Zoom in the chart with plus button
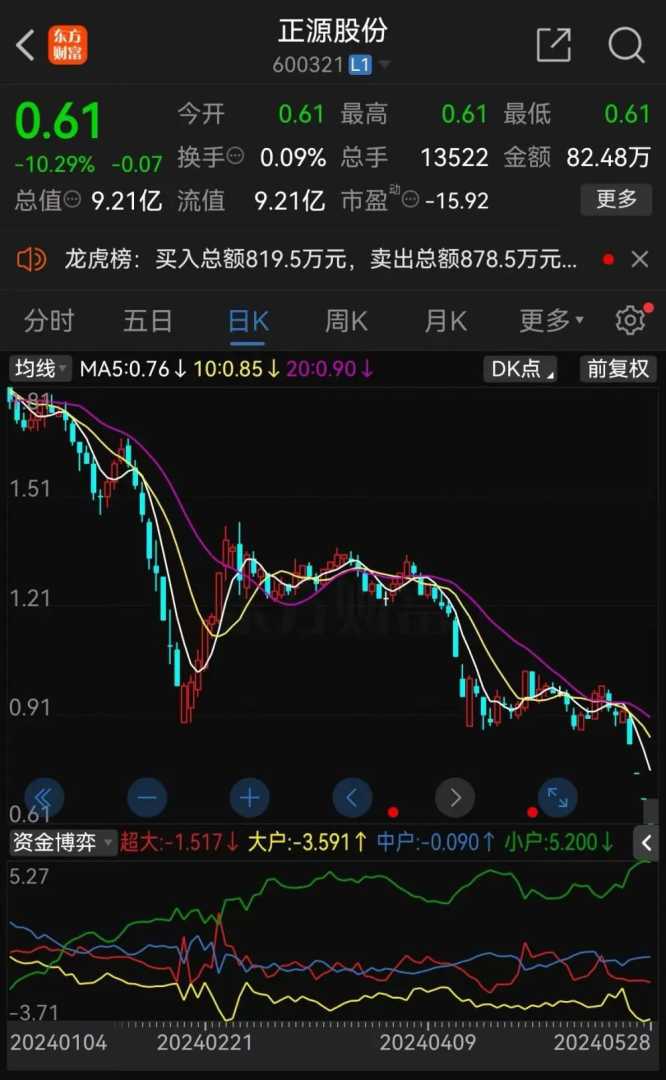Screen dimensions: 666x1080 click(249, 798)
